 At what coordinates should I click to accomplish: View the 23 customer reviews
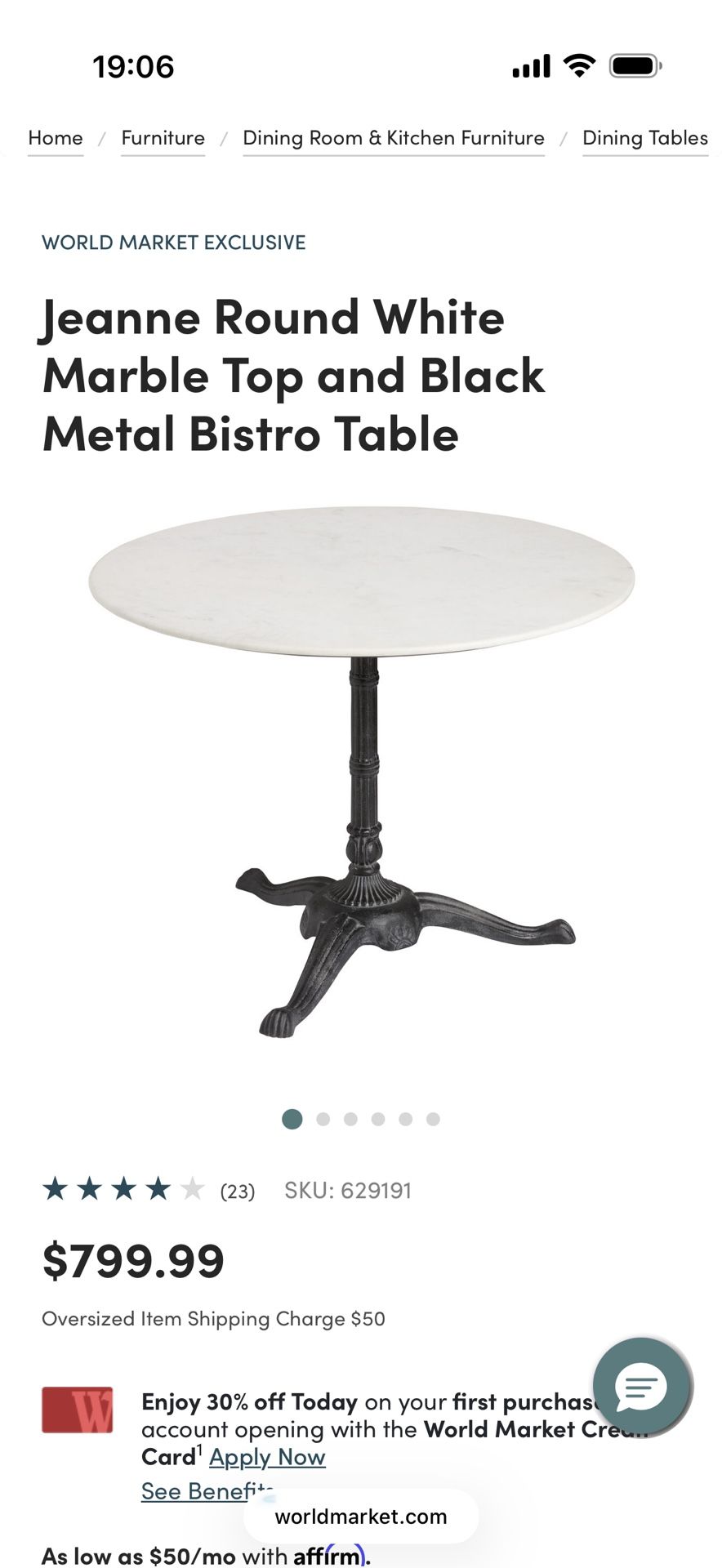click(x=237, y=1192)
